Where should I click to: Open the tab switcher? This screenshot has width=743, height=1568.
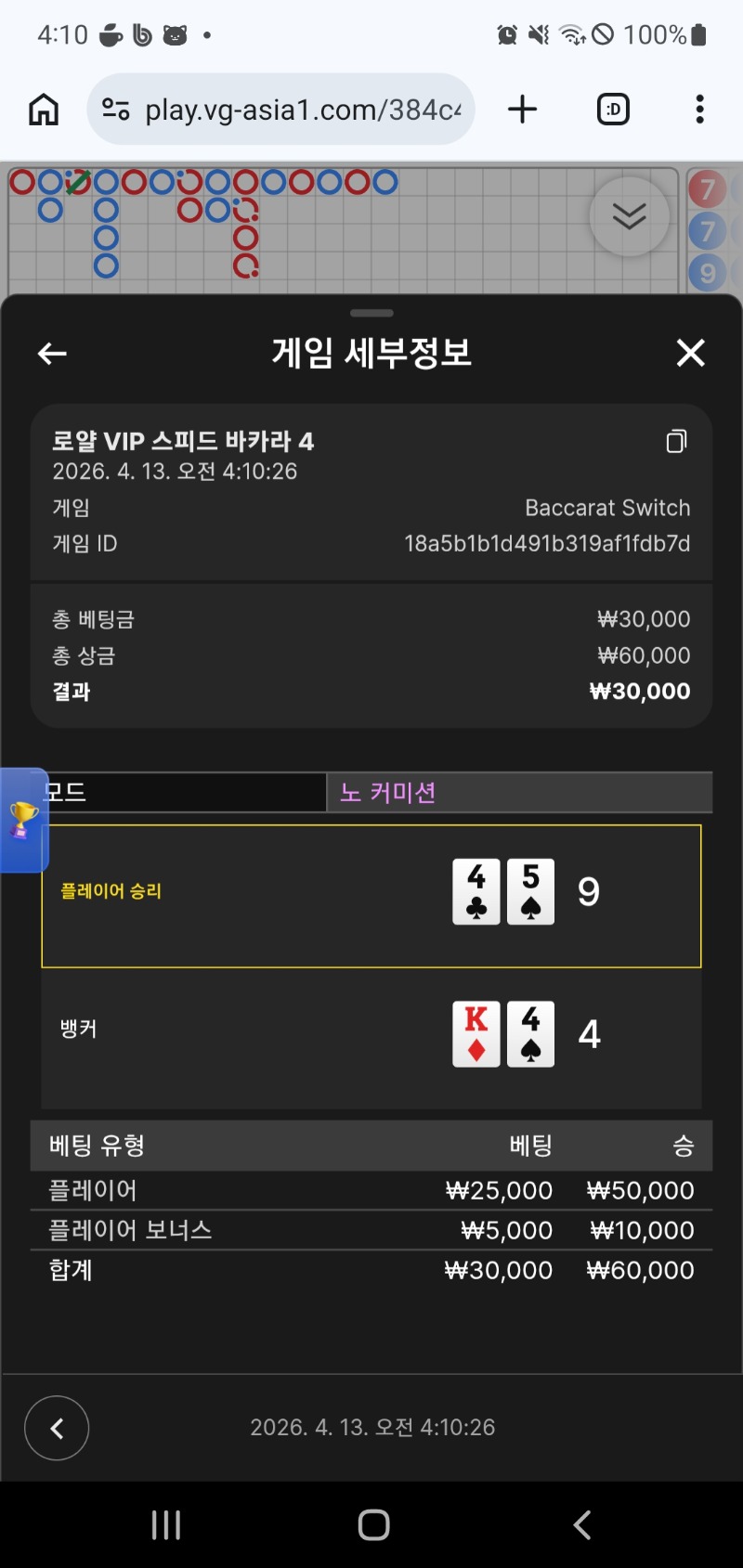(612, 110)
